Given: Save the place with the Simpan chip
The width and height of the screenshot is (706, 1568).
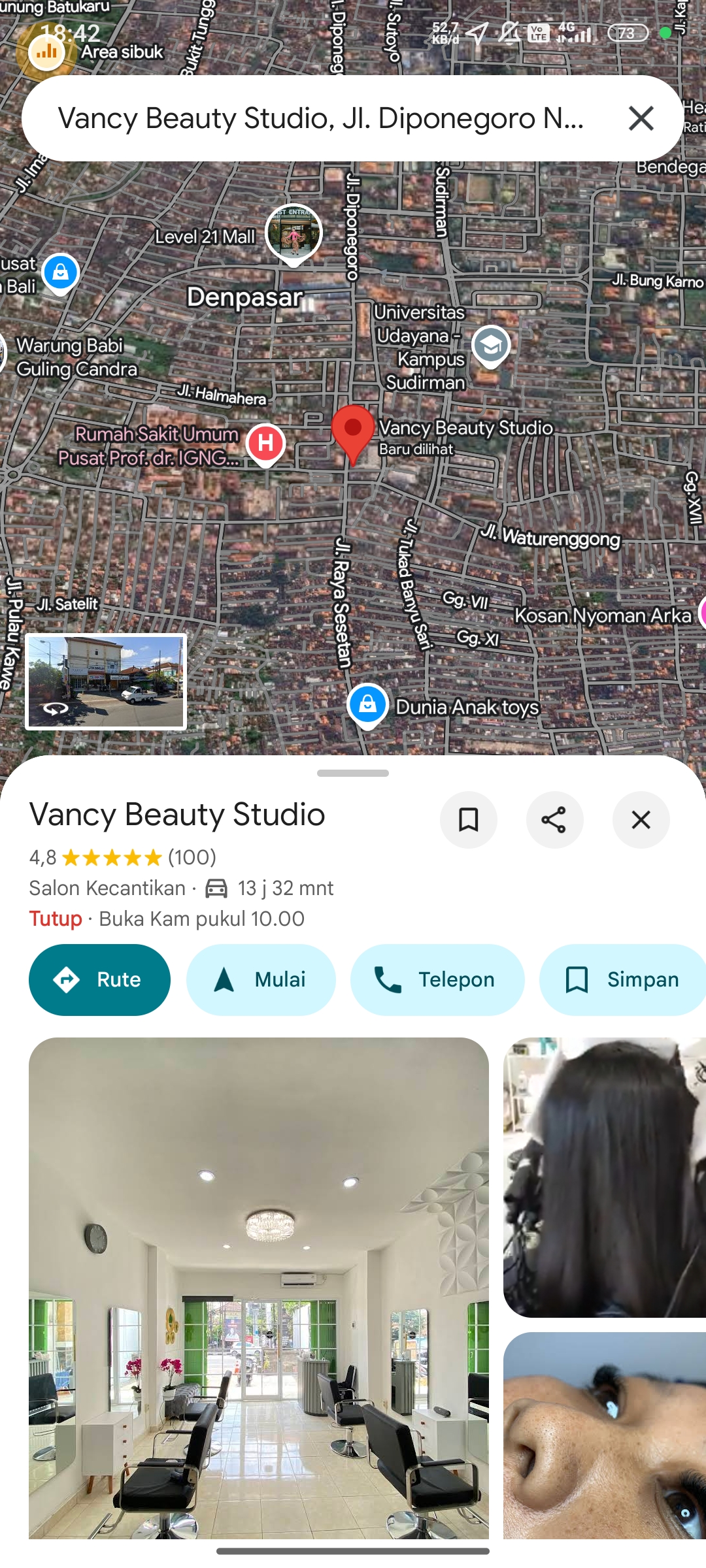Looking at the screenshot, I should 622,979.
